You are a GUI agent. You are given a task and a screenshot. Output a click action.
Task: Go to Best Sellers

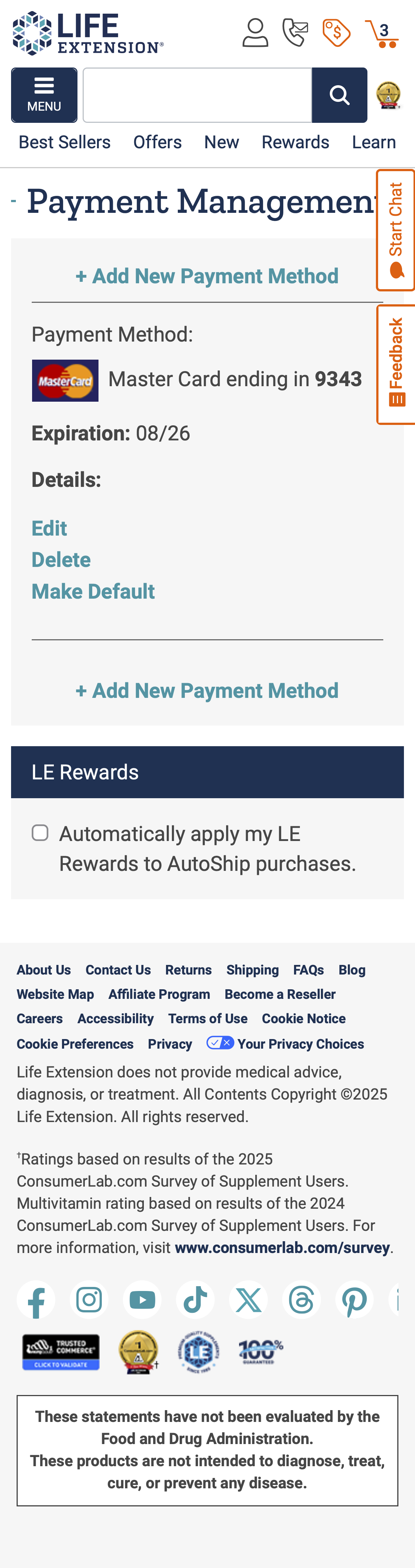click(65, 142)
